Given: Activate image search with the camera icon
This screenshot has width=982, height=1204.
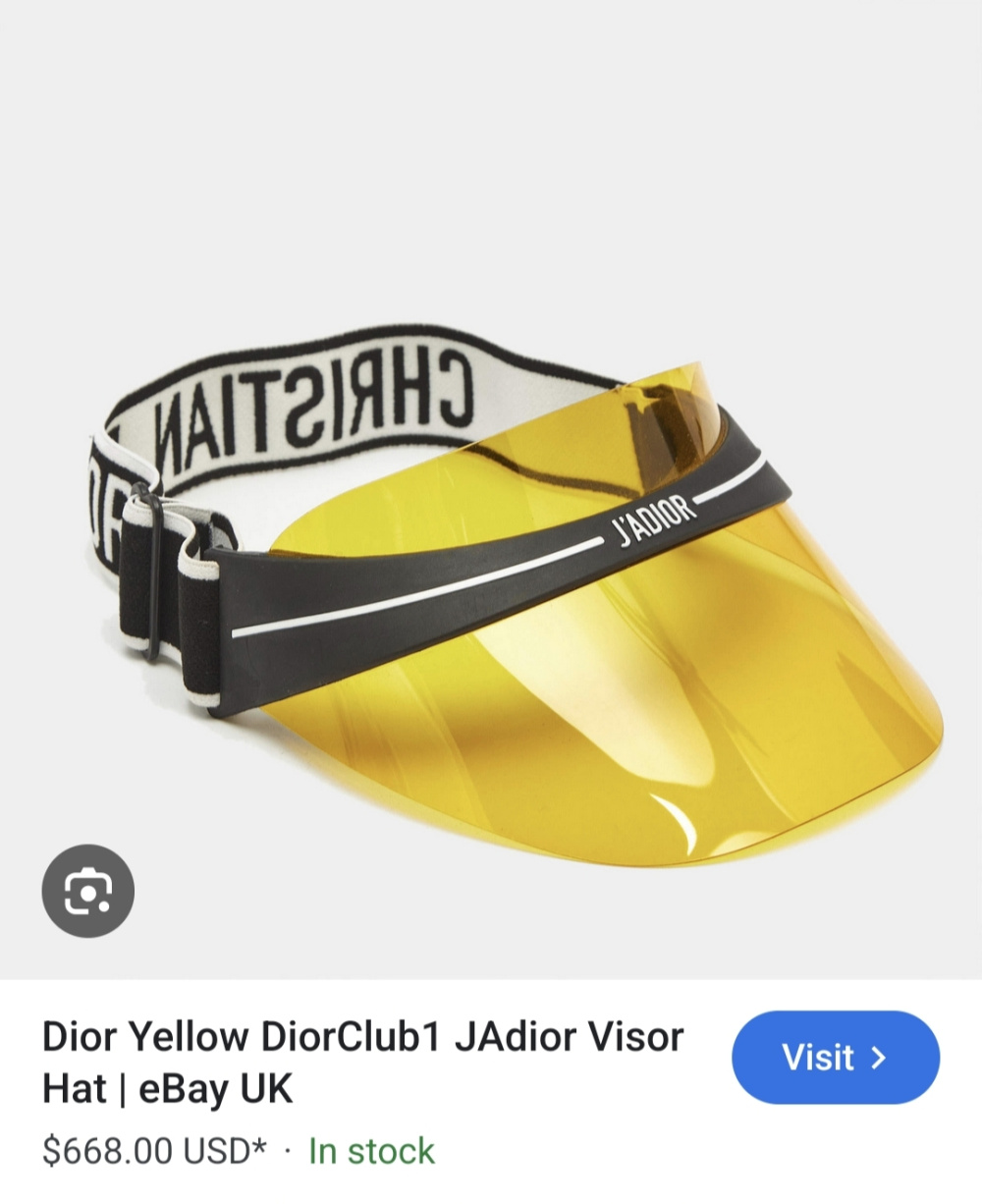Looking at the screenshot, I should [89, 890].
